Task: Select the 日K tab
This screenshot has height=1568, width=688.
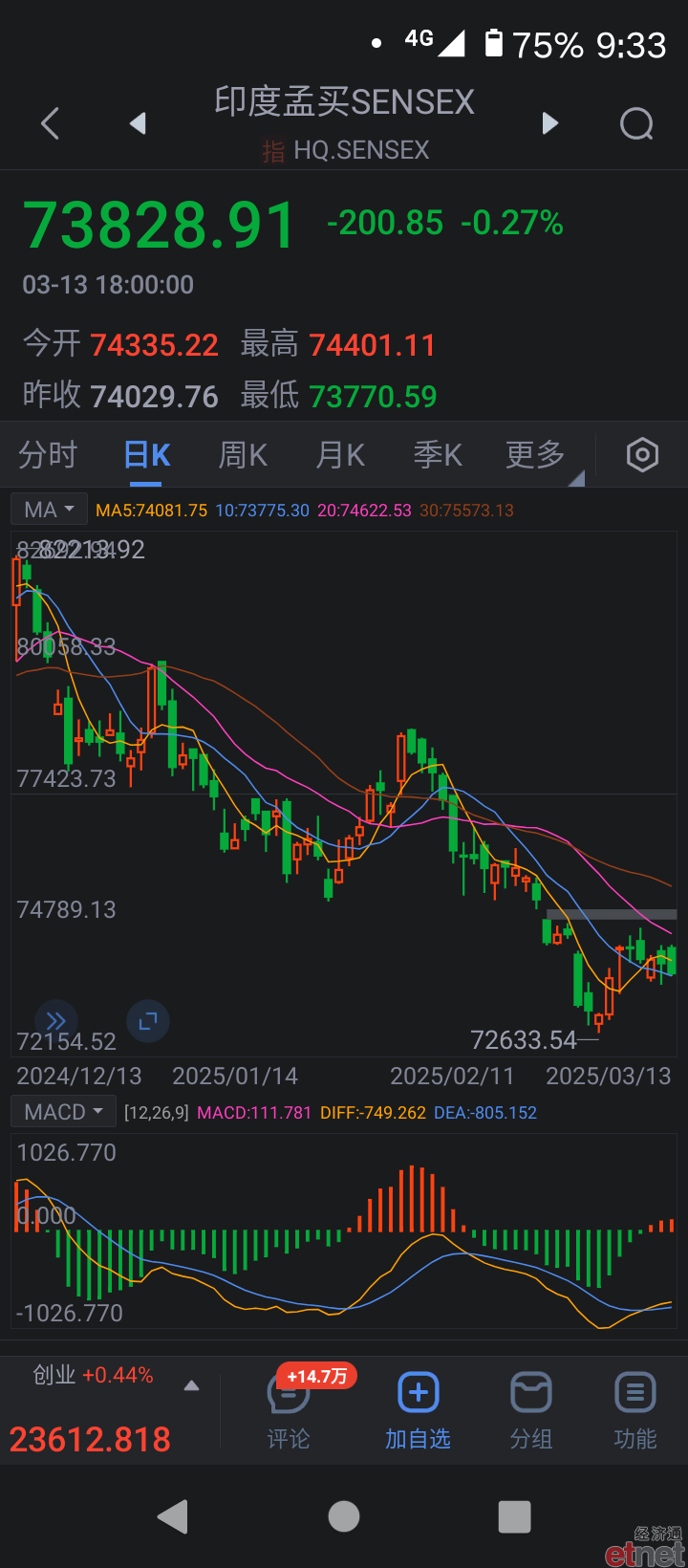Action: [x=147, y=455]
